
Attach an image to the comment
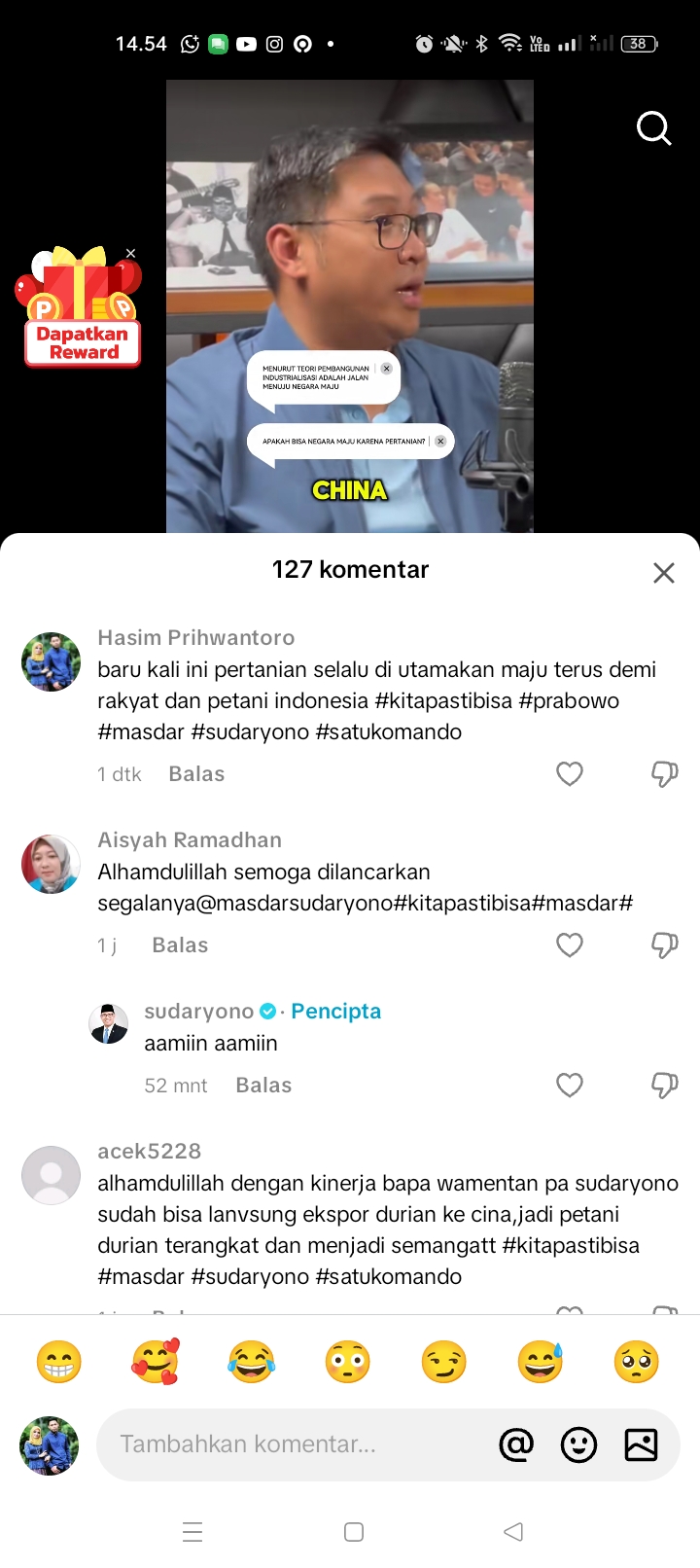pos(641,1445)
